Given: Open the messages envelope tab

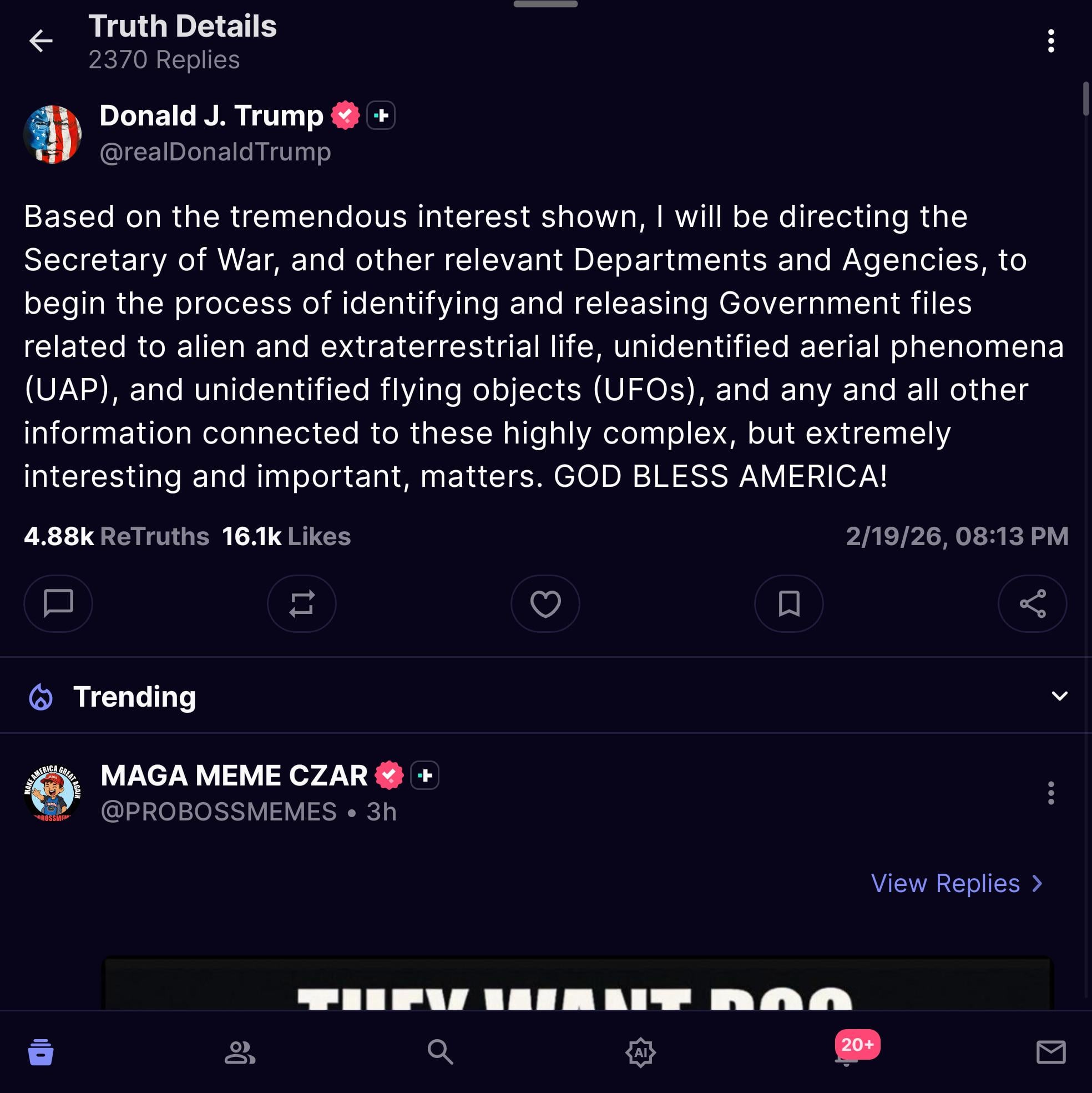Looking at the screenshot, I should click(1051, 1052).
